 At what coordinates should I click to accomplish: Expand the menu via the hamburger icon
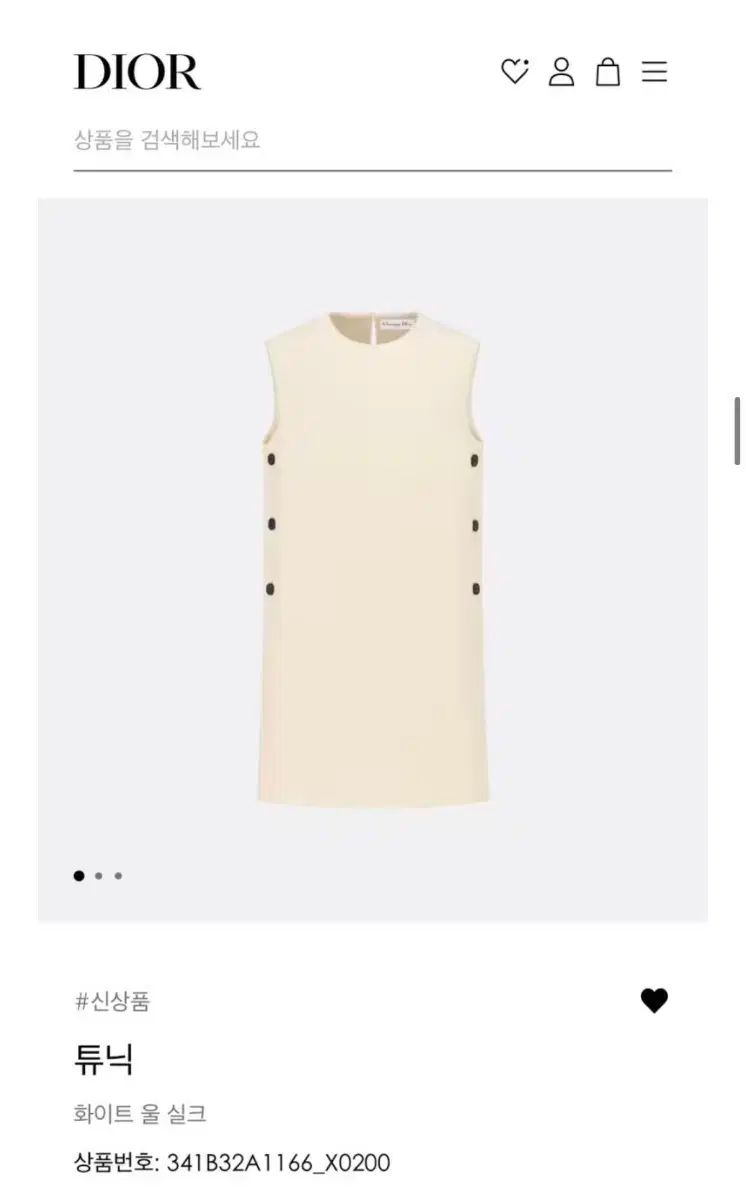point(655,71)
